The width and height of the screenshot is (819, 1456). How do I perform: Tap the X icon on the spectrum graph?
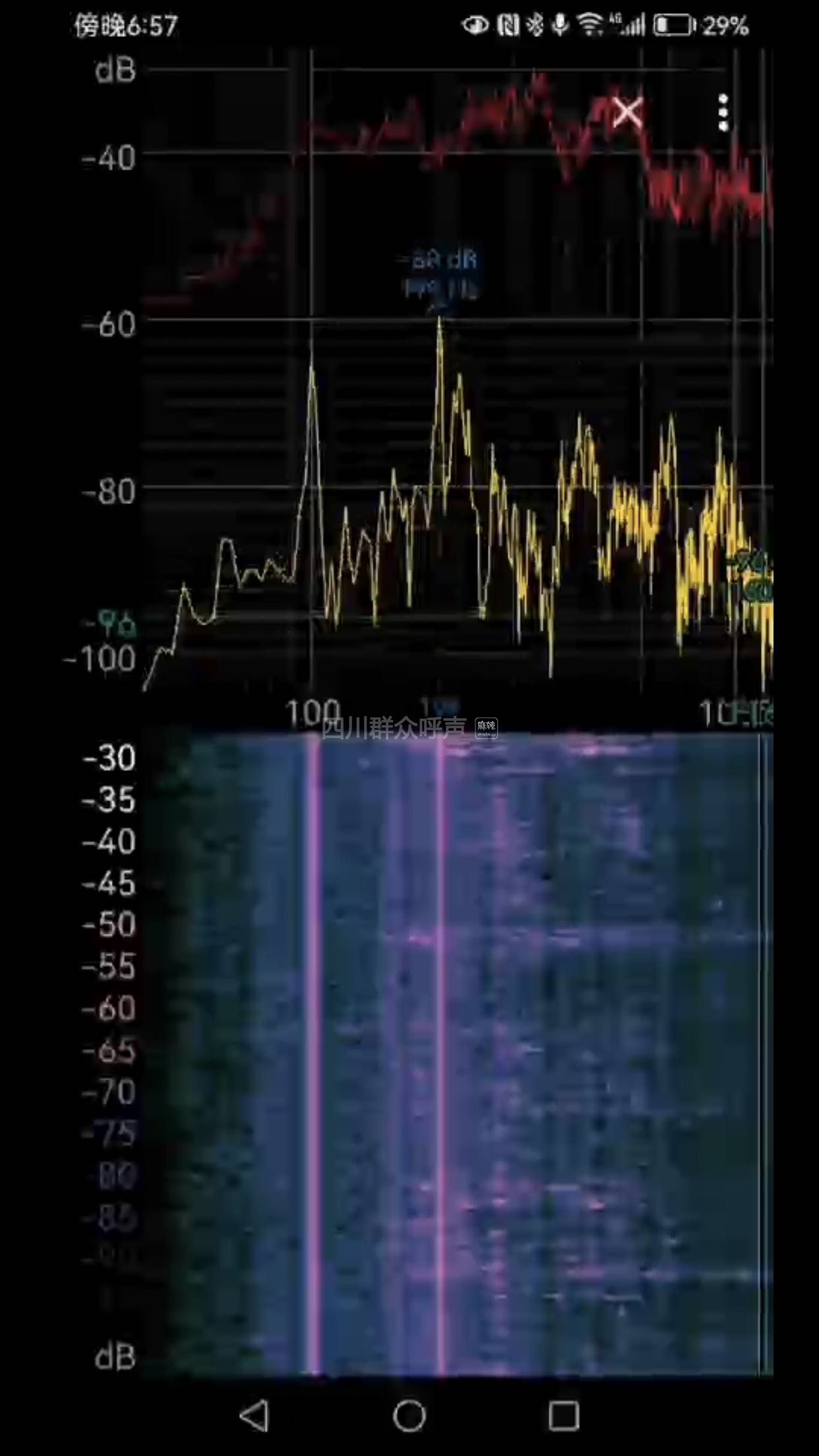point(627,112)
